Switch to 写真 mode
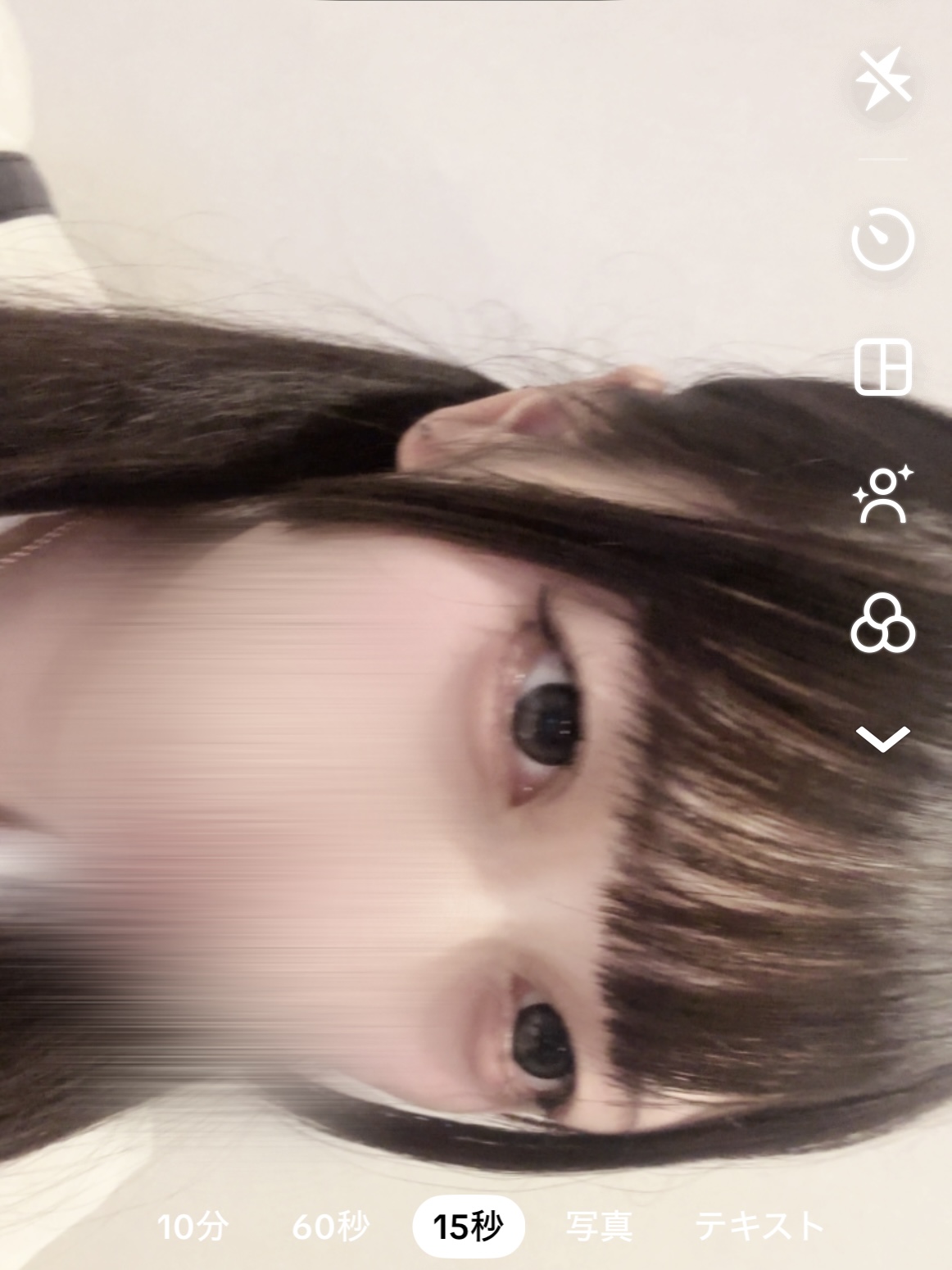952x1270 pixels. coord(600,1227)
